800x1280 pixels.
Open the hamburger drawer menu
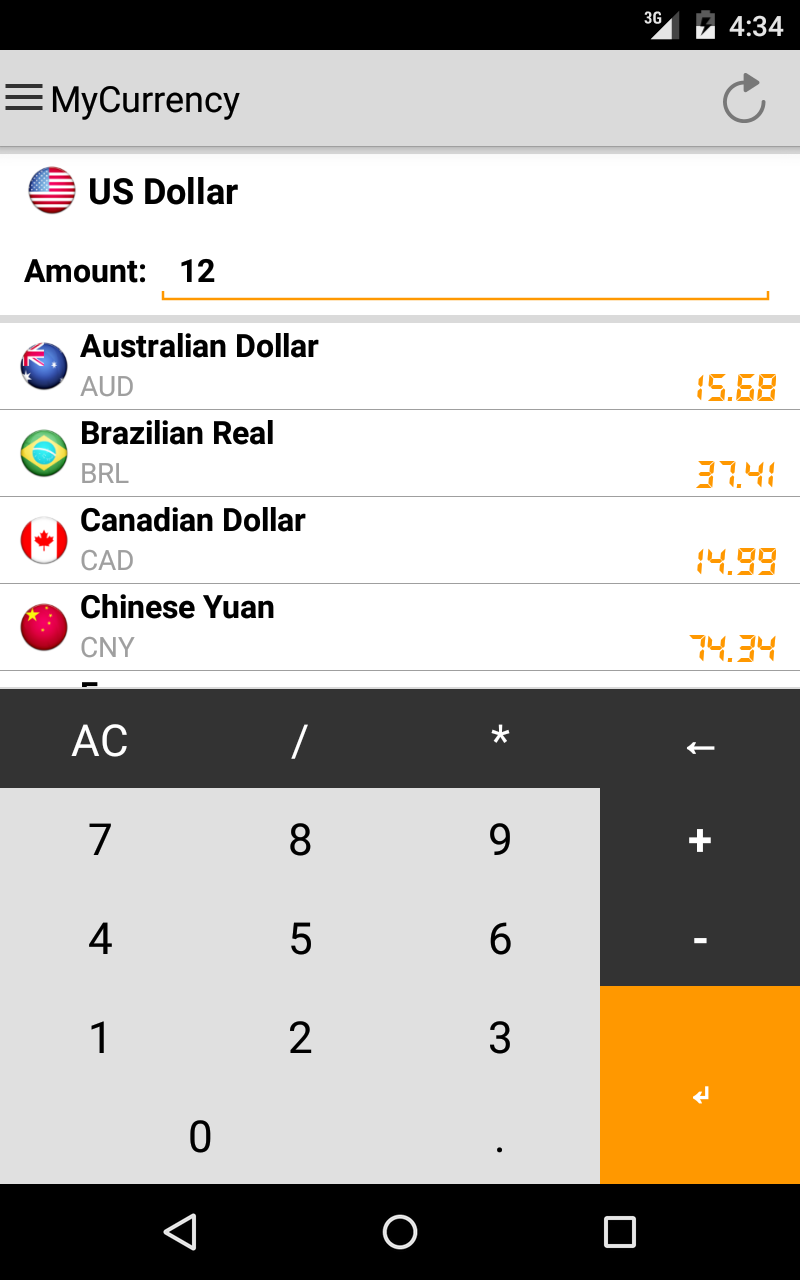point(24,98)
